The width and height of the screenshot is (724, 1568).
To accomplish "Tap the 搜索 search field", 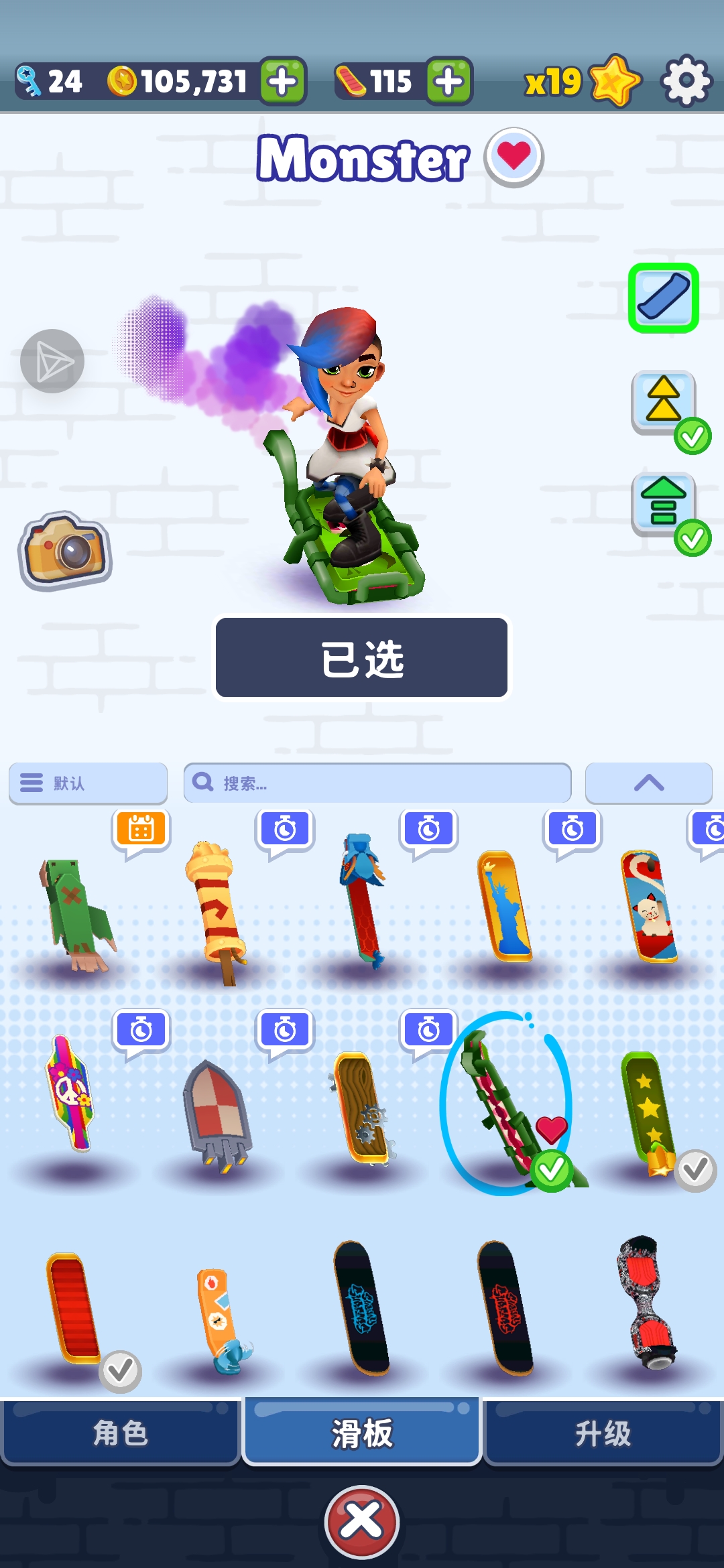I will click(377, 783).
